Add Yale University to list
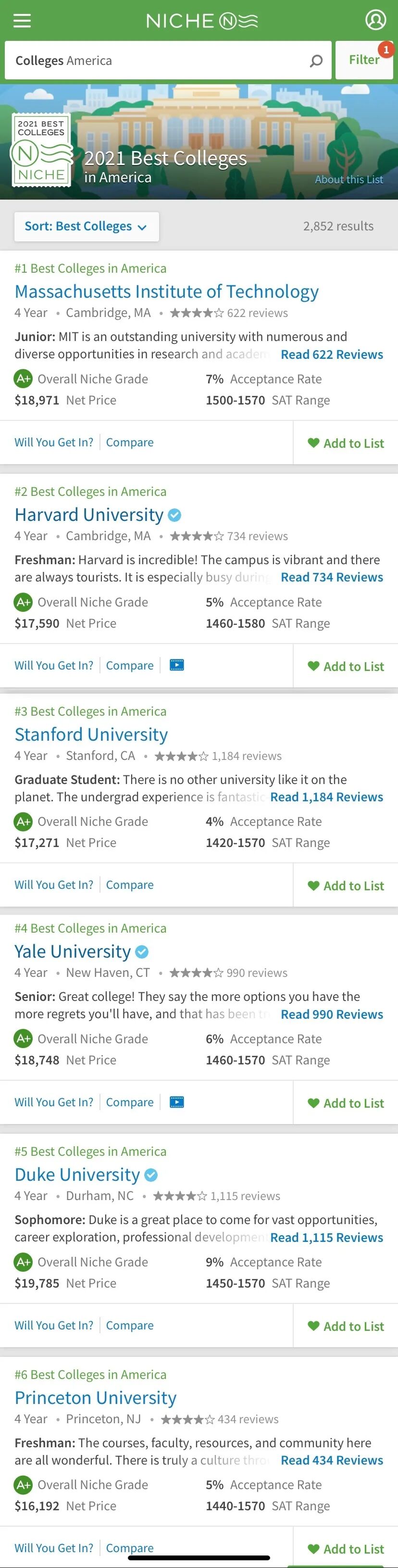 coord(346,1103)
